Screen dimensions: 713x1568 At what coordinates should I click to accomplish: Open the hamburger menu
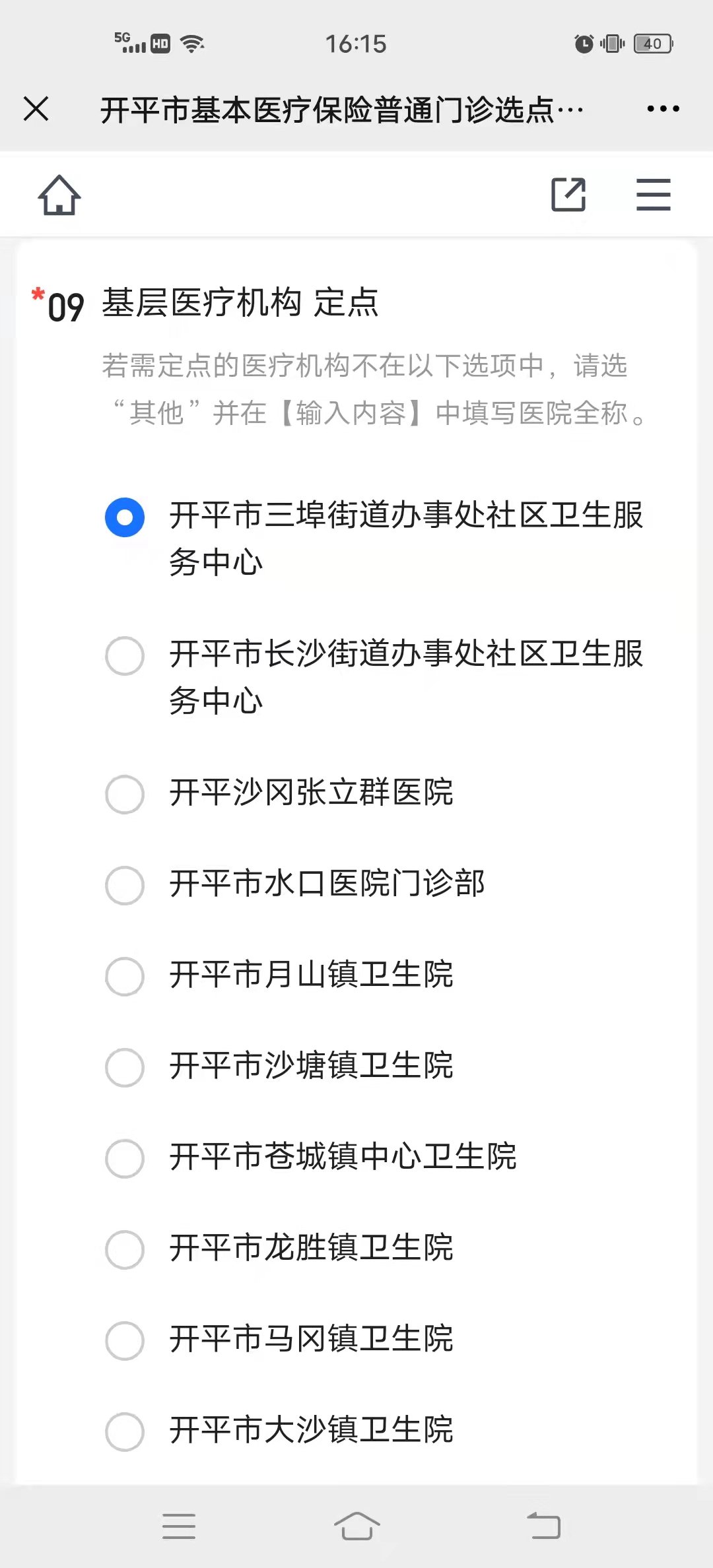653,195
